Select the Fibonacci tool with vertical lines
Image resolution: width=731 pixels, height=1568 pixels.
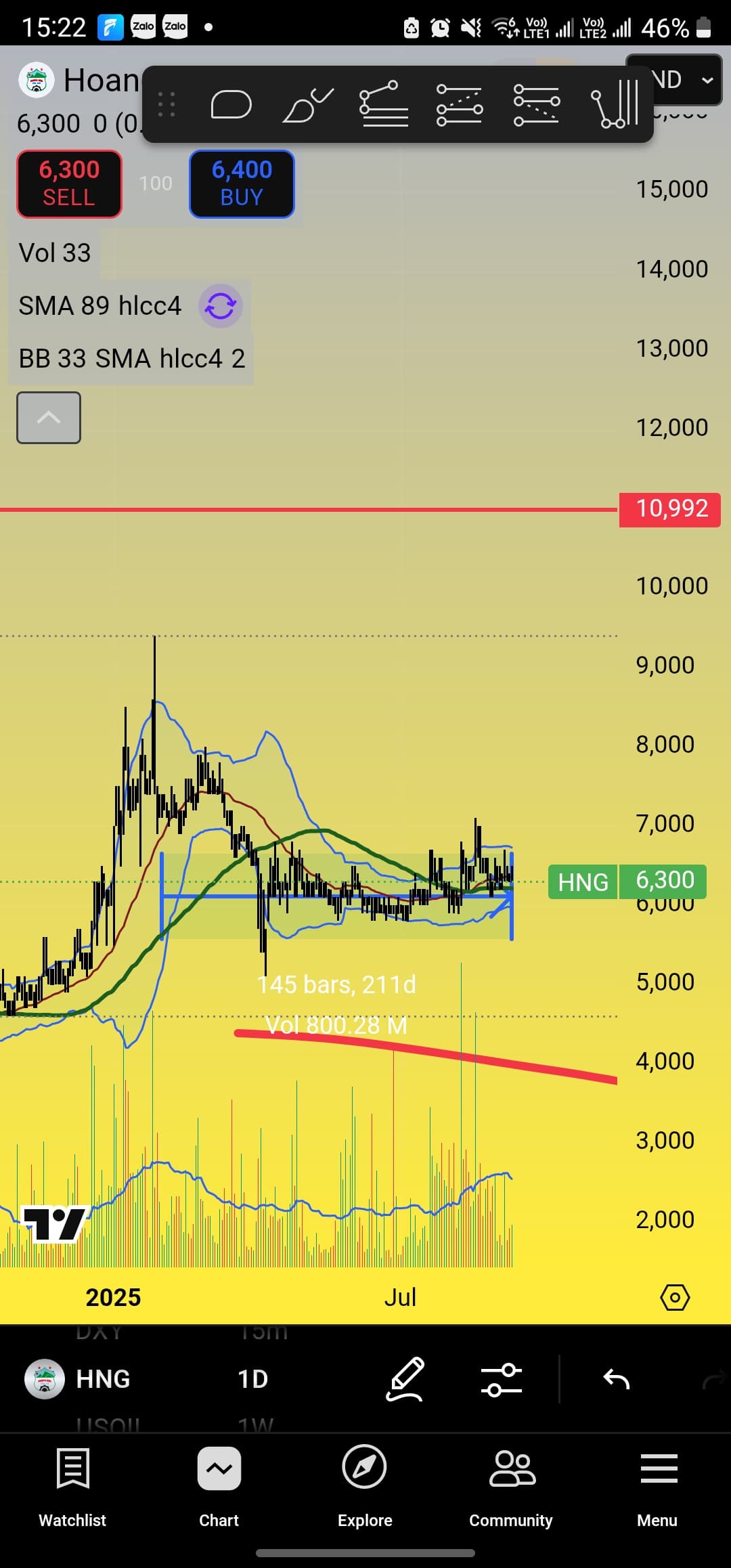[615, 105]
